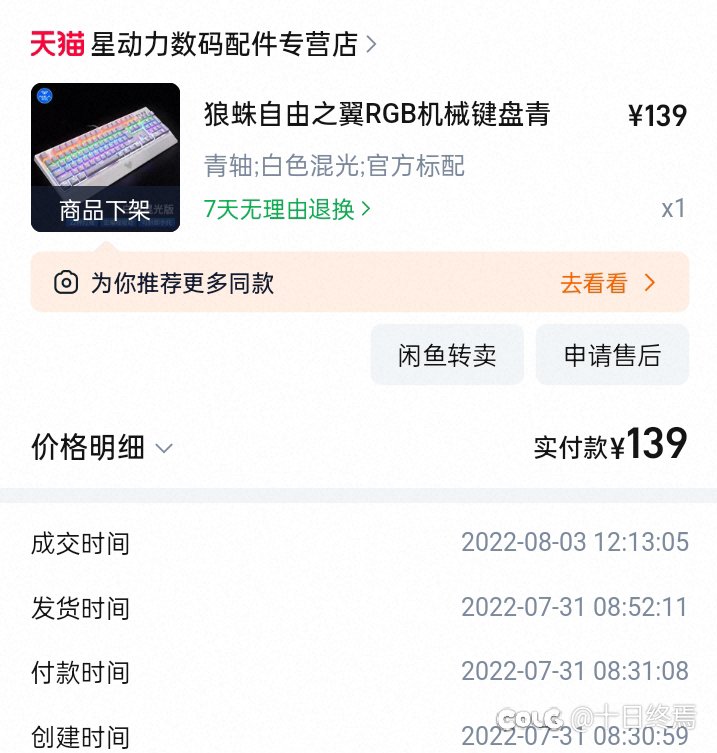Screen dimensions: 717x753
Task: Tap 去看看 for similar recommendations
Action: tap(607, 283)
